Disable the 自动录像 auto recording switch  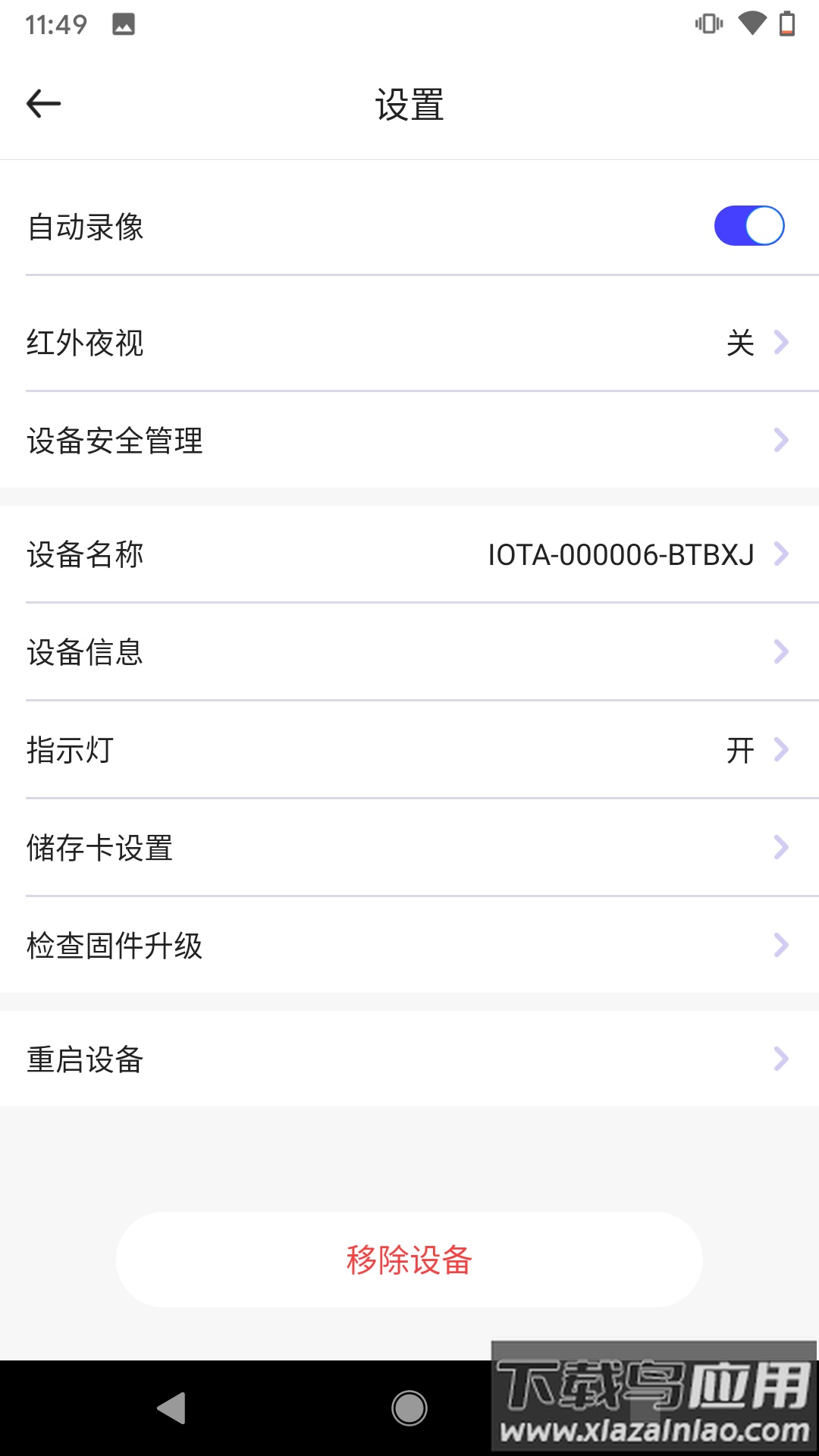coord(749,224)
